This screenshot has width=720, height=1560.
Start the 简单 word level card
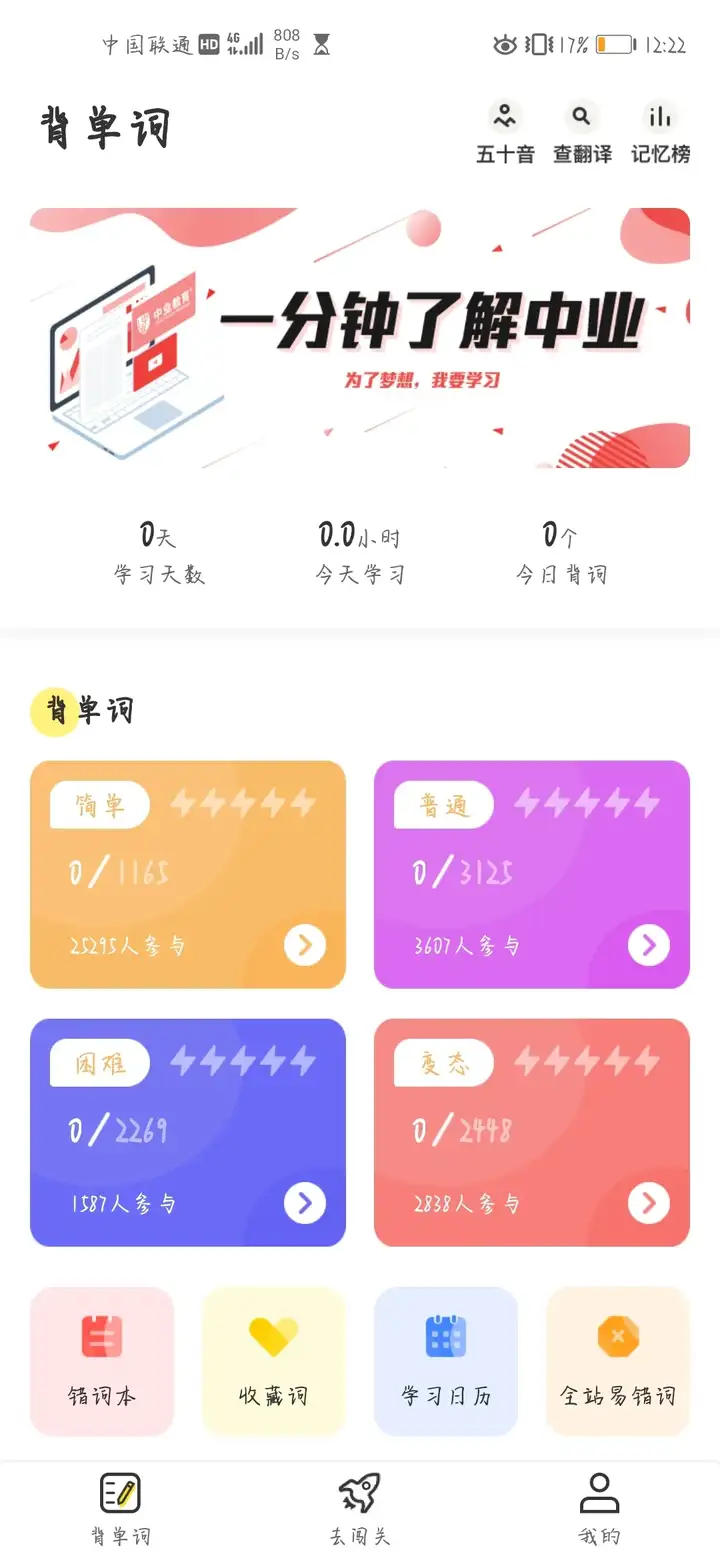click(188, 875)
